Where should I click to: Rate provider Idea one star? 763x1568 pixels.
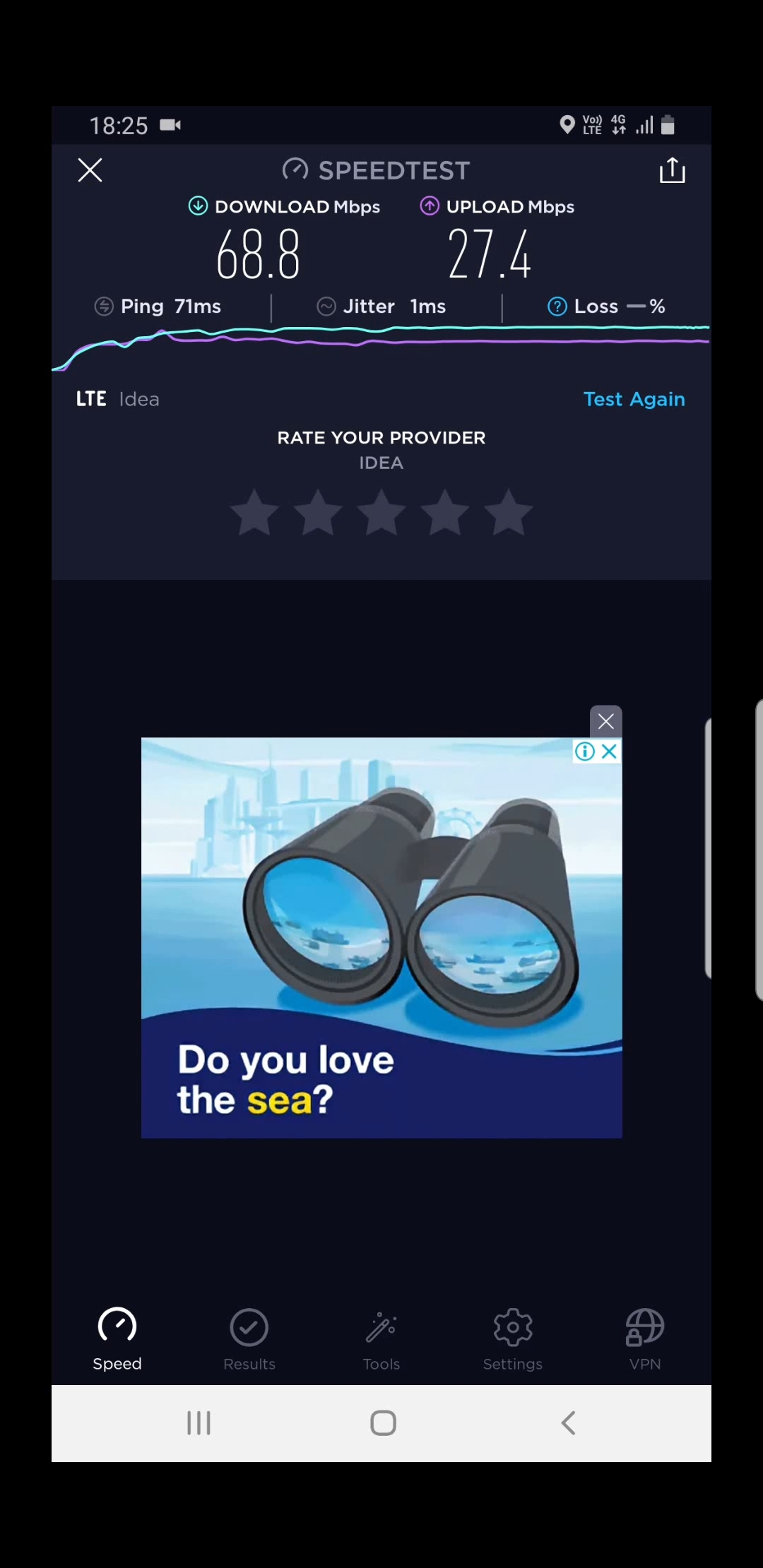pos(254,513)
